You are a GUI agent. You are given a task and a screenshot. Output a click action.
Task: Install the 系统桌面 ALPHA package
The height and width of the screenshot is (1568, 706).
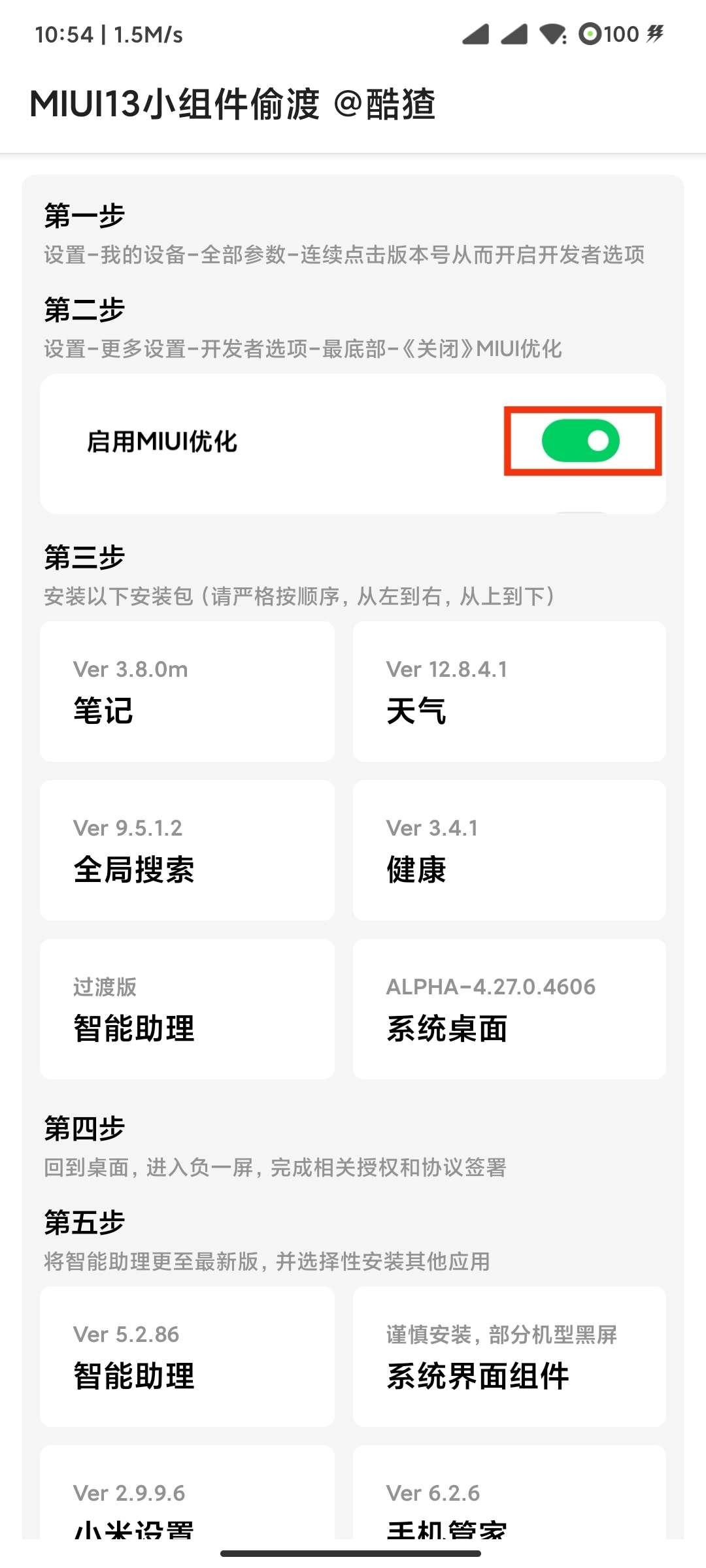pos(509,1008)
